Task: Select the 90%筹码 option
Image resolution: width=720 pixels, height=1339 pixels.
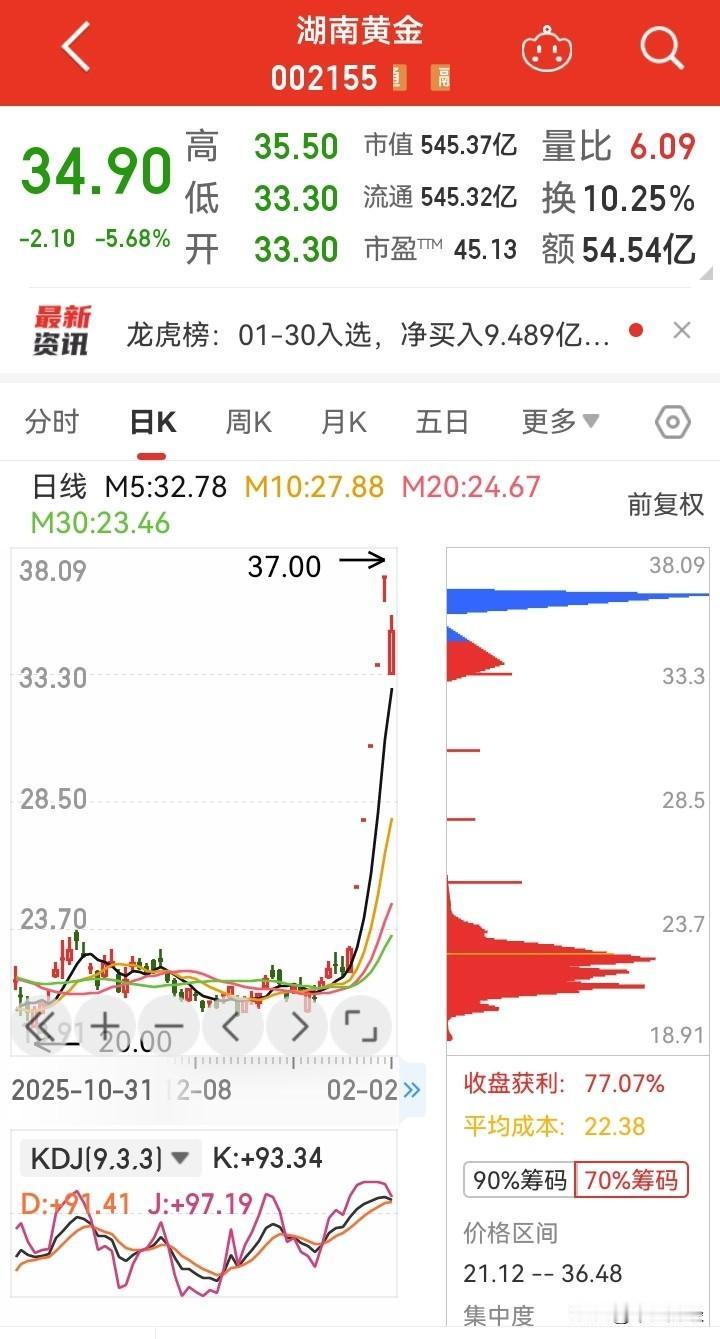Action: (519, 1180)
